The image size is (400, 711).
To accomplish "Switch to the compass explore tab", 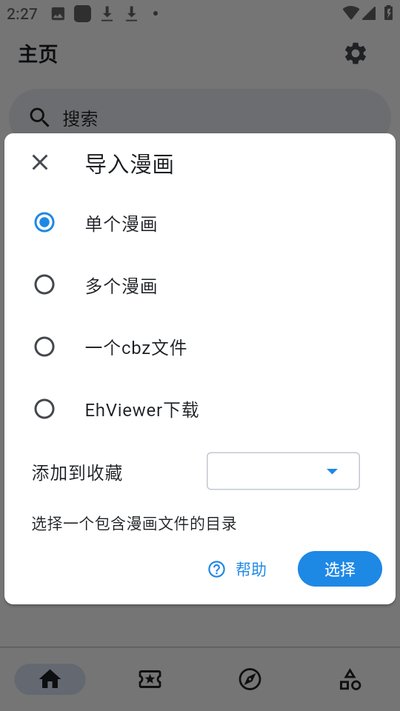I will (250, 679).
